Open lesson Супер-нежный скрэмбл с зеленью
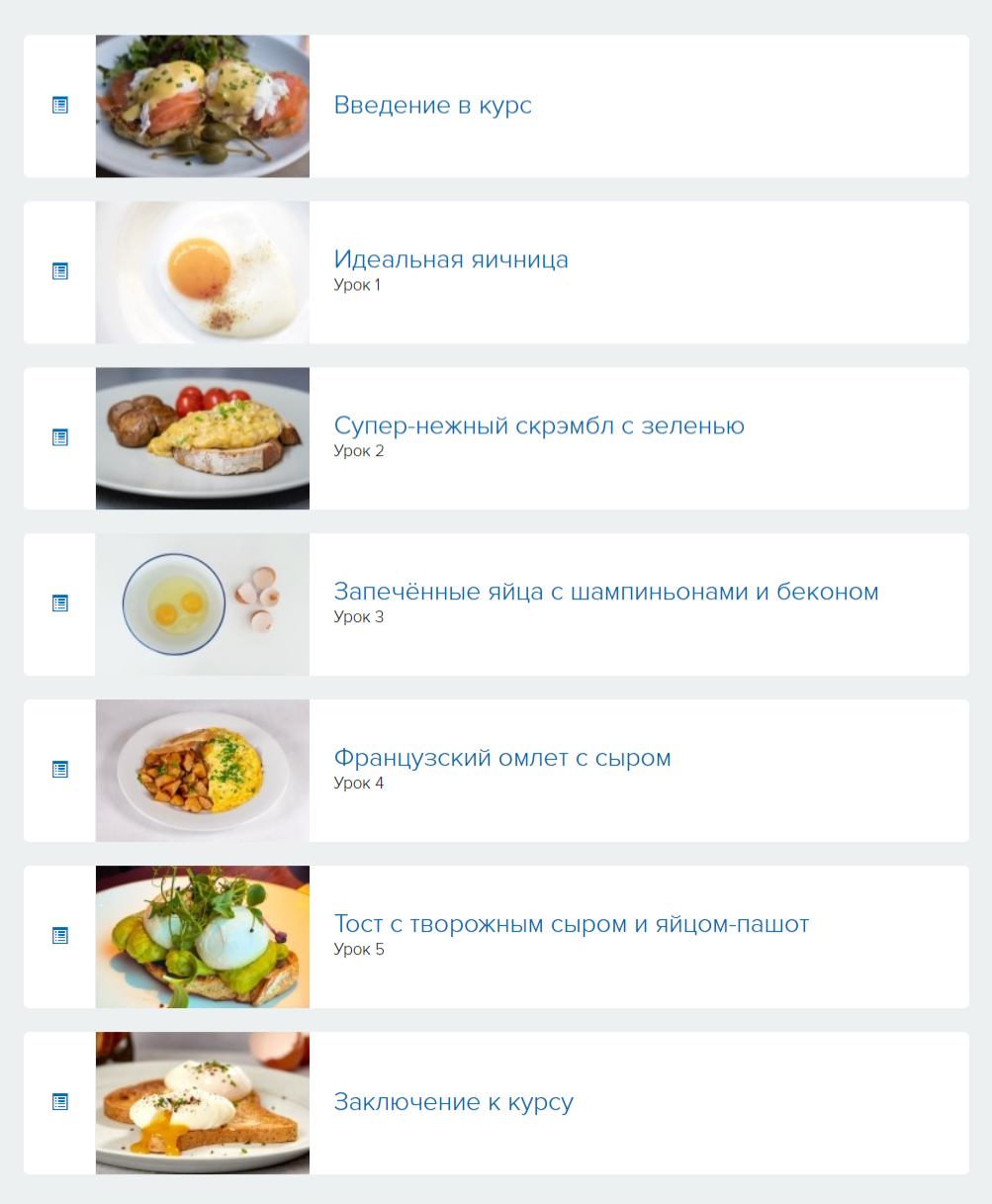 538,425
